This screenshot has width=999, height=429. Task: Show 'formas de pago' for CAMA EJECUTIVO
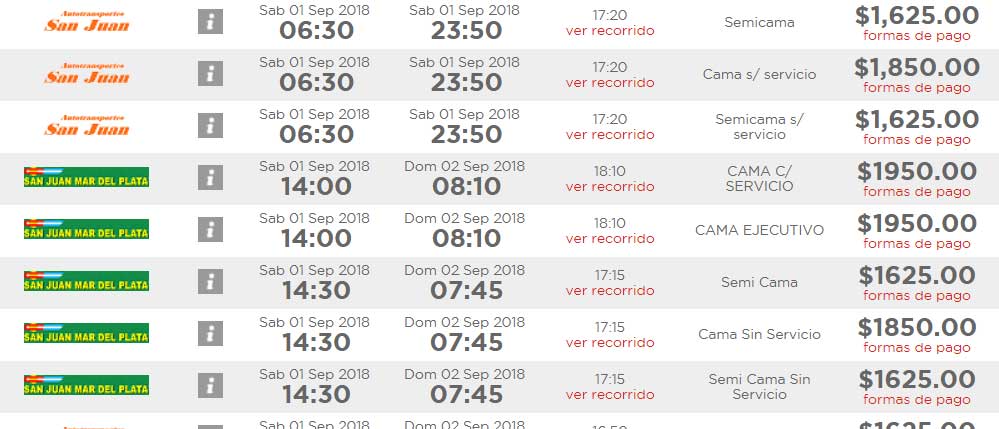point(917,244)
